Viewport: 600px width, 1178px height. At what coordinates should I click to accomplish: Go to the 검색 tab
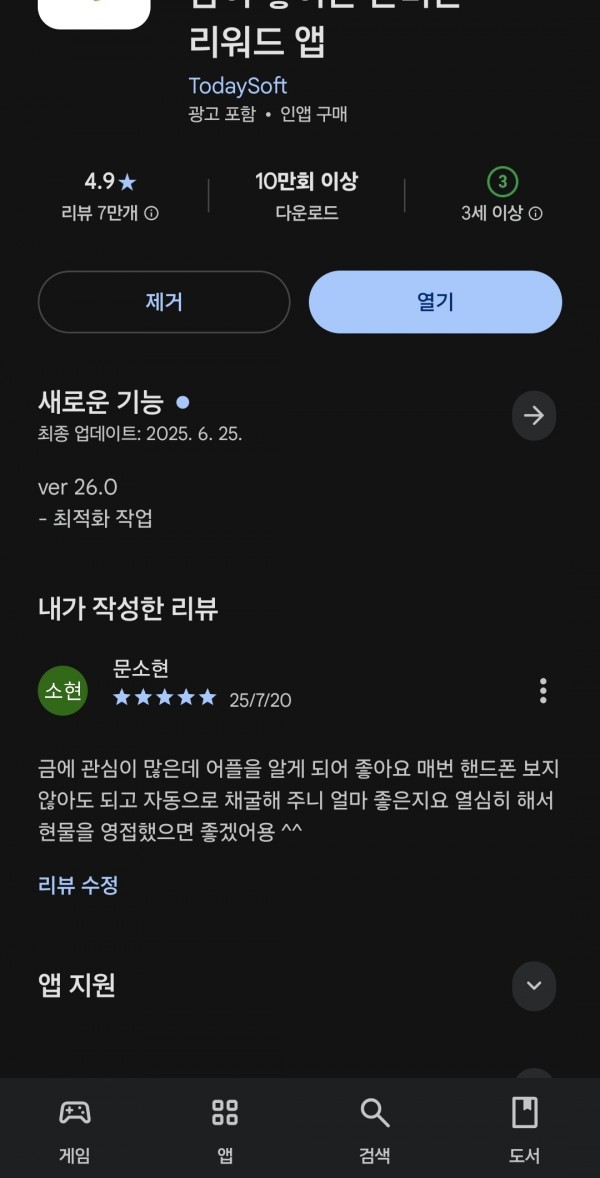click(375, 1128)
